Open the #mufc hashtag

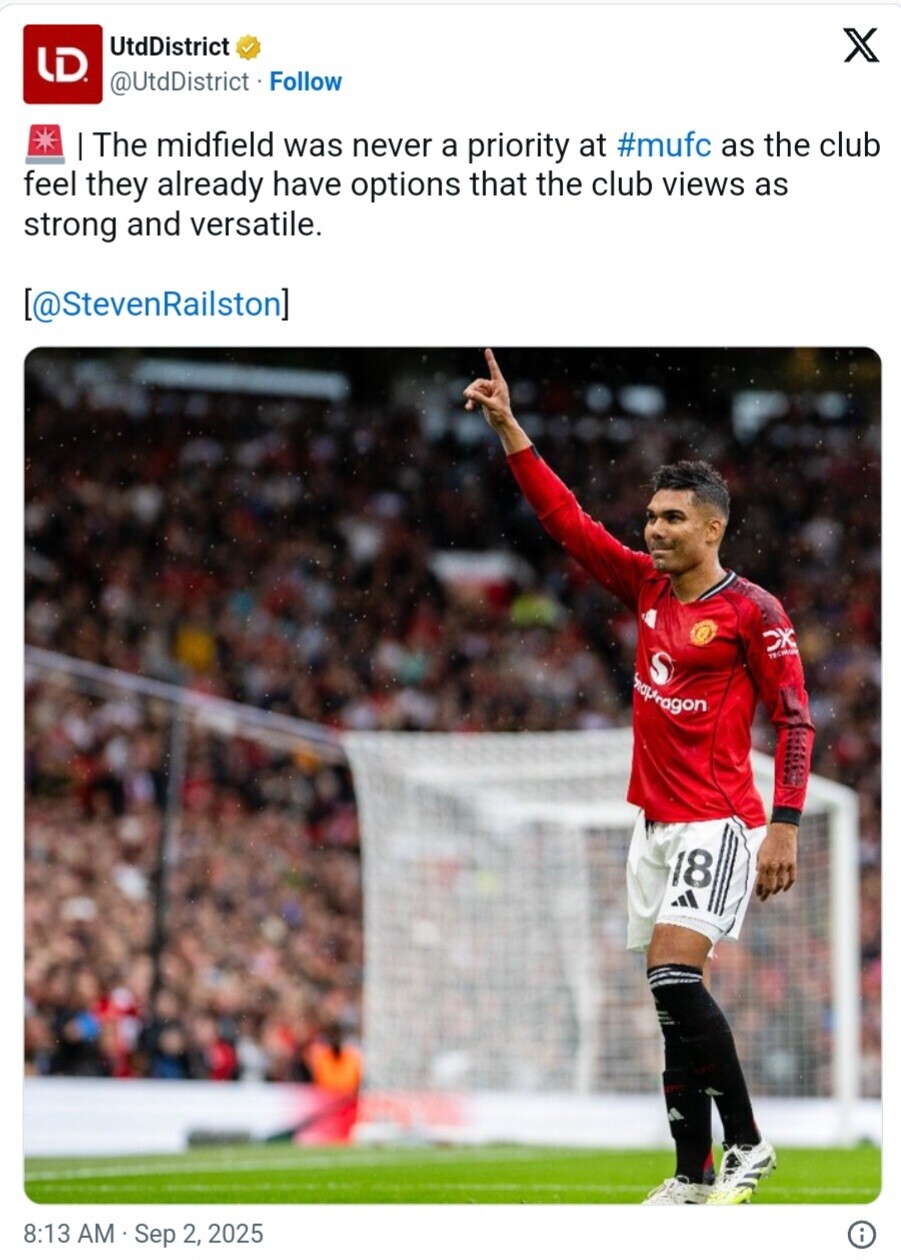coord(664,146)
